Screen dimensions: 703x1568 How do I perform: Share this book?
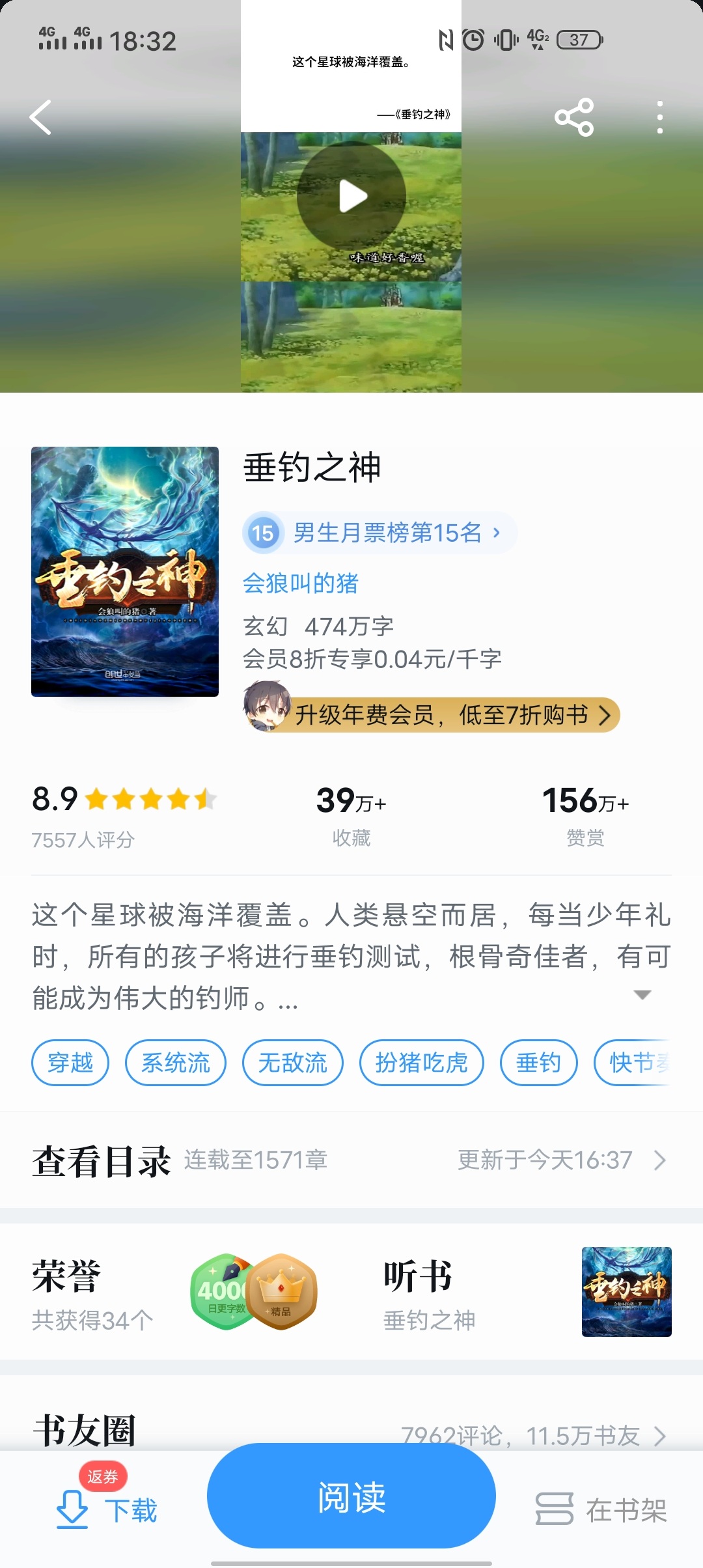[x=574, y=118]
